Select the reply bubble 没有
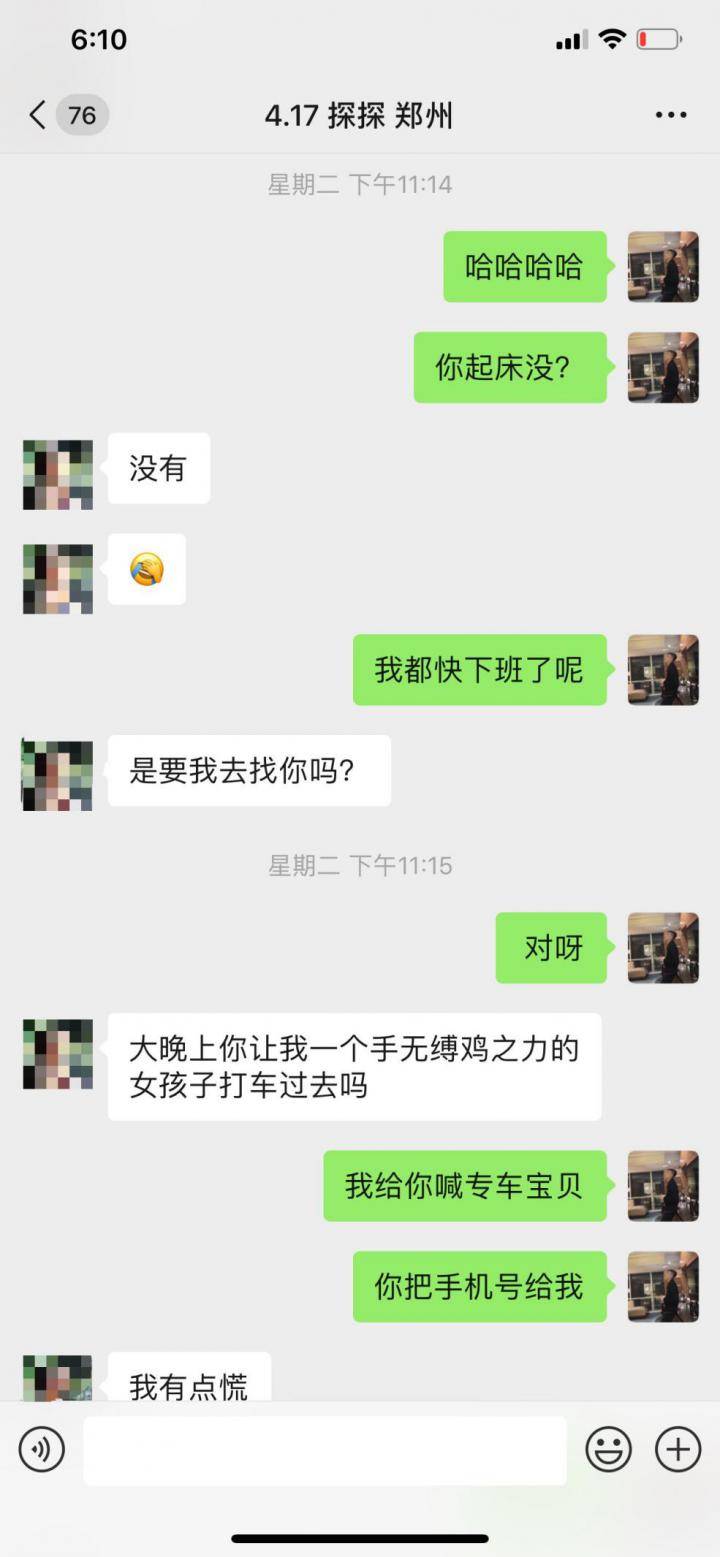 [158, 470]
